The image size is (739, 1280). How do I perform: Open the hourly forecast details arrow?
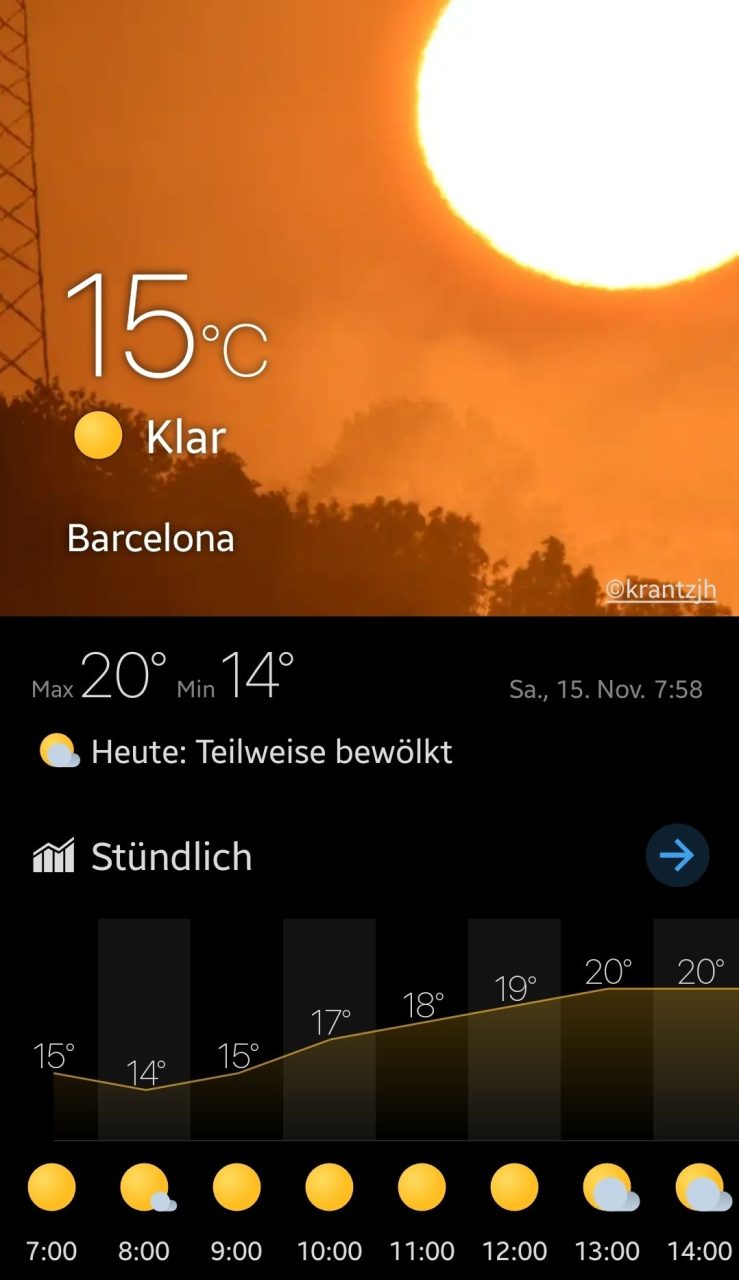coord(677,856)
